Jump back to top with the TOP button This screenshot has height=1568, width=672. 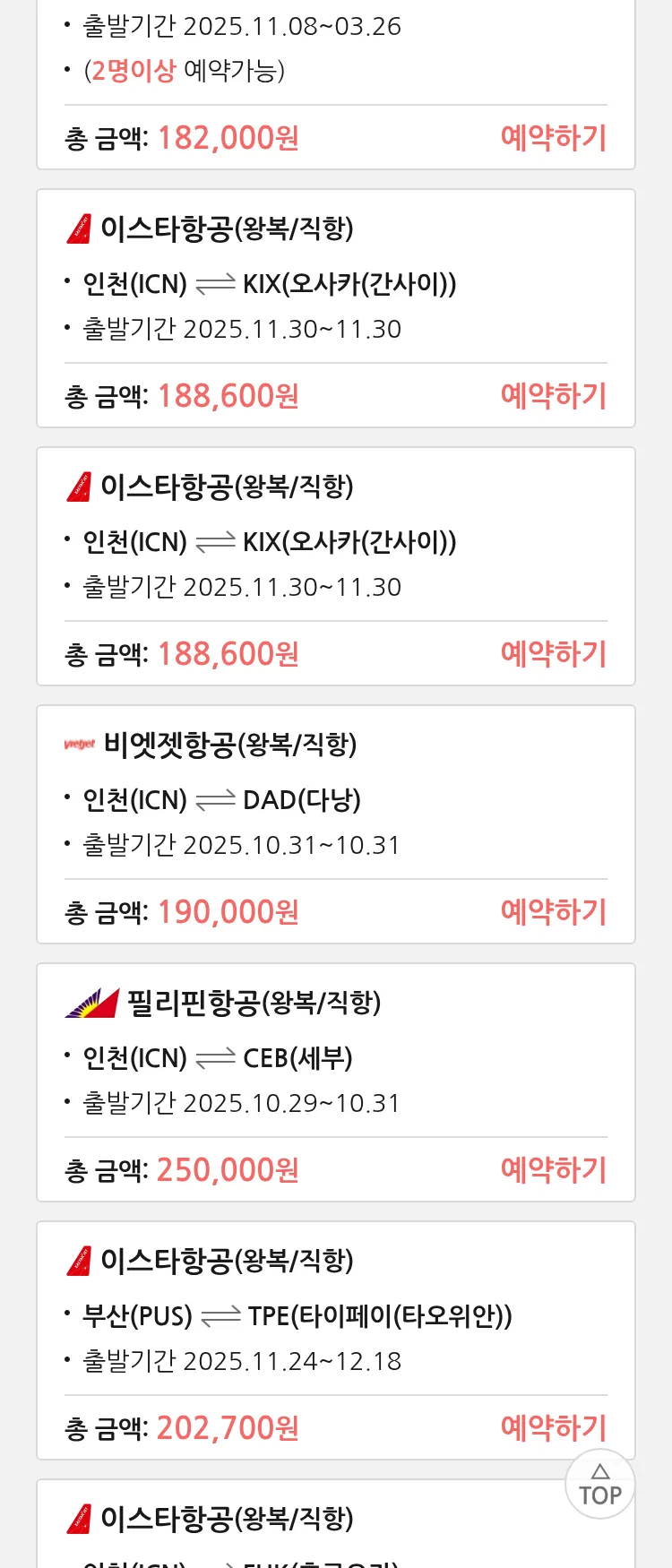599,1484
